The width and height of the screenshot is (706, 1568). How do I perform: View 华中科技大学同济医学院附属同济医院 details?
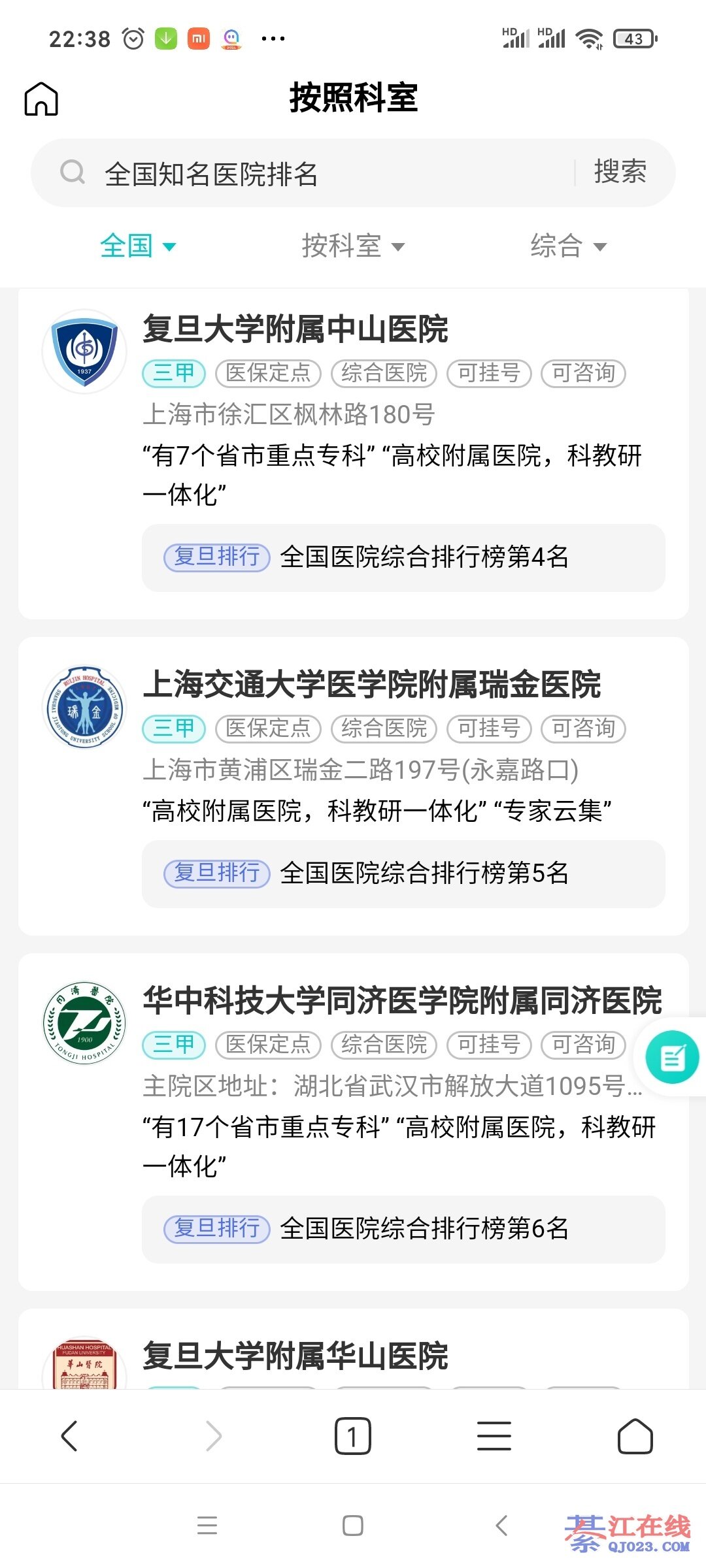pos(353,1122)
